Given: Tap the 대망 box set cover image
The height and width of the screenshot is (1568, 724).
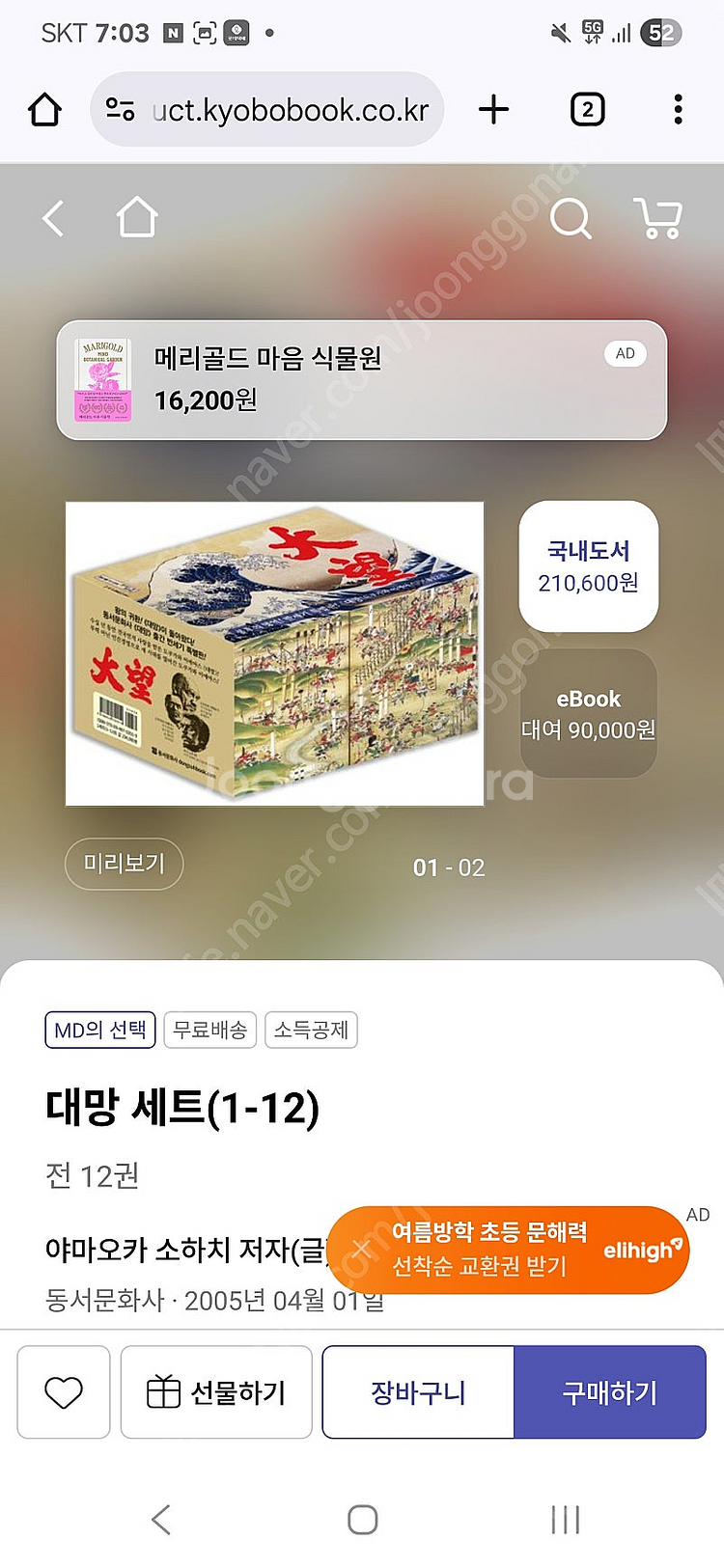Looking at the screenshot, I should click(x=274, y=653).
